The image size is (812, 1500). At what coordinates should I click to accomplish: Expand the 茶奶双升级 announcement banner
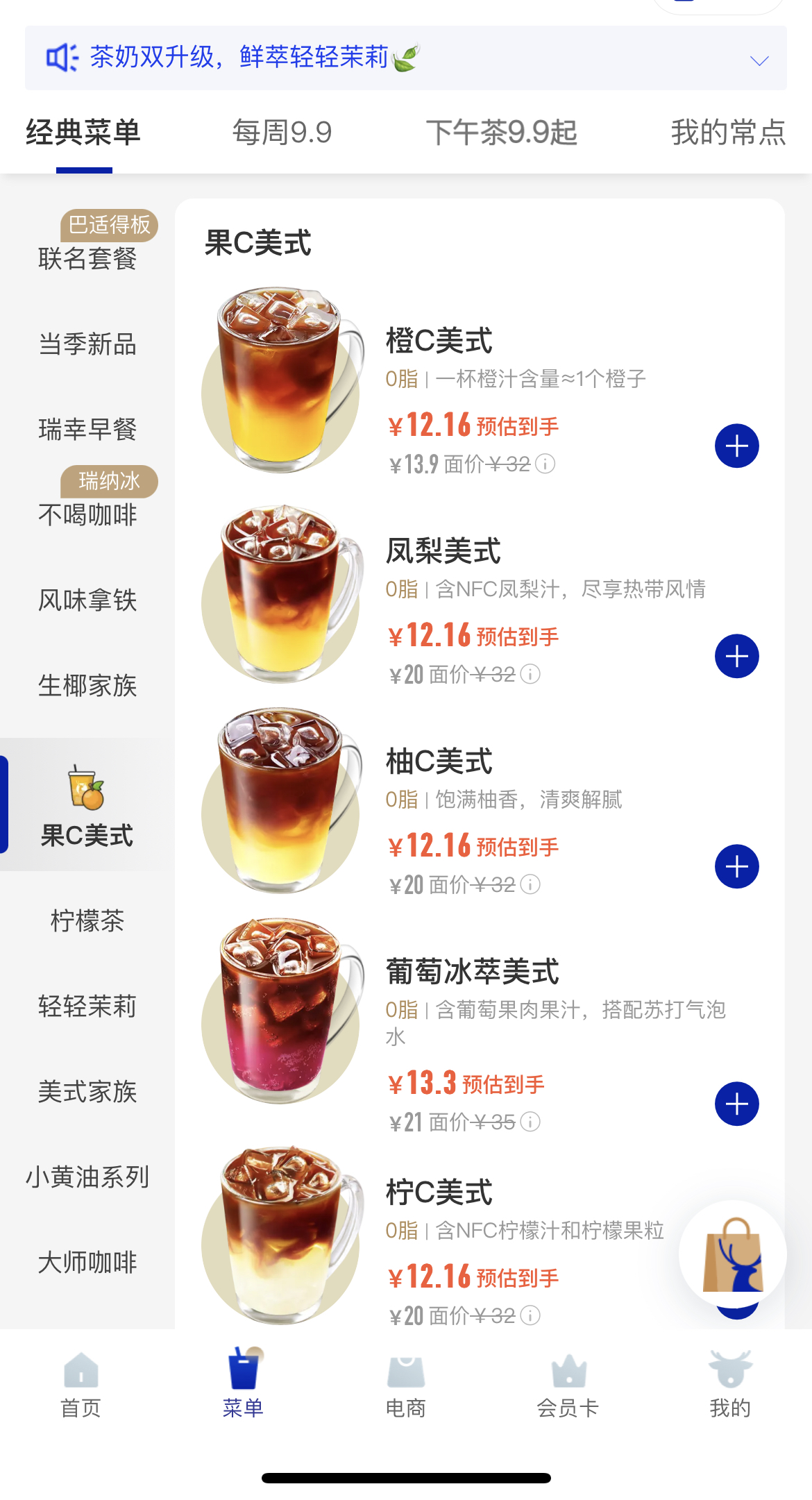[759, 60]
